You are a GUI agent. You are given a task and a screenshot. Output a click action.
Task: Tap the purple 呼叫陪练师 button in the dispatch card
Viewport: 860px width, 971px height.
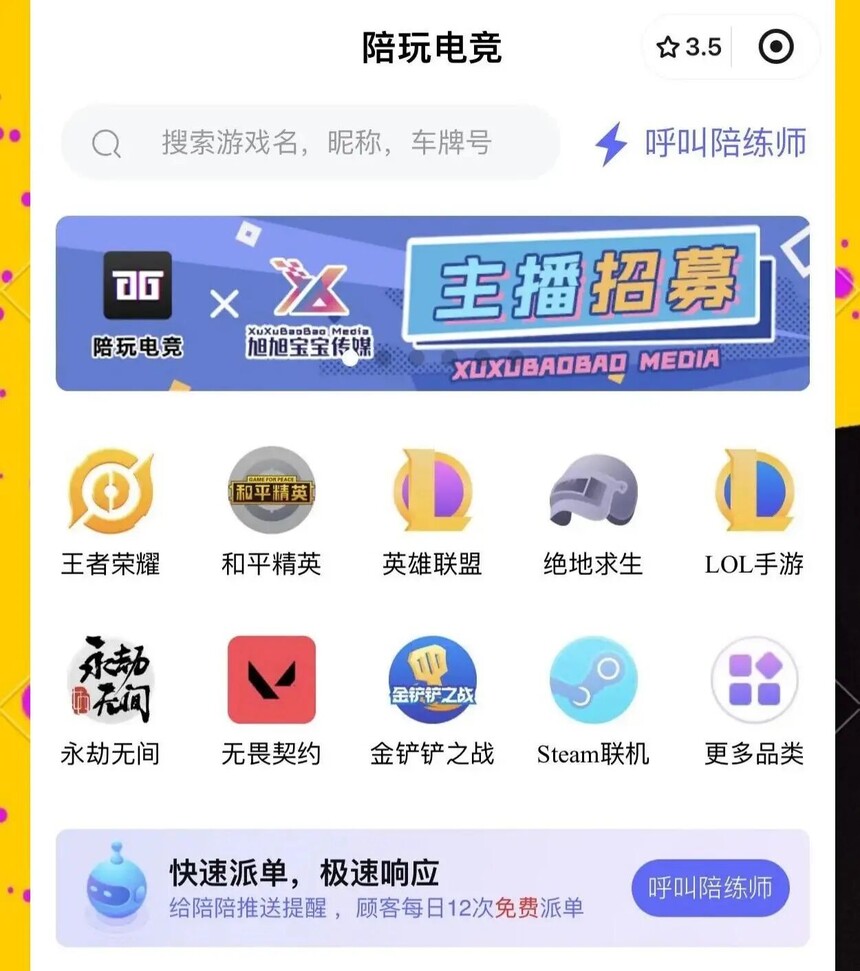710,888
